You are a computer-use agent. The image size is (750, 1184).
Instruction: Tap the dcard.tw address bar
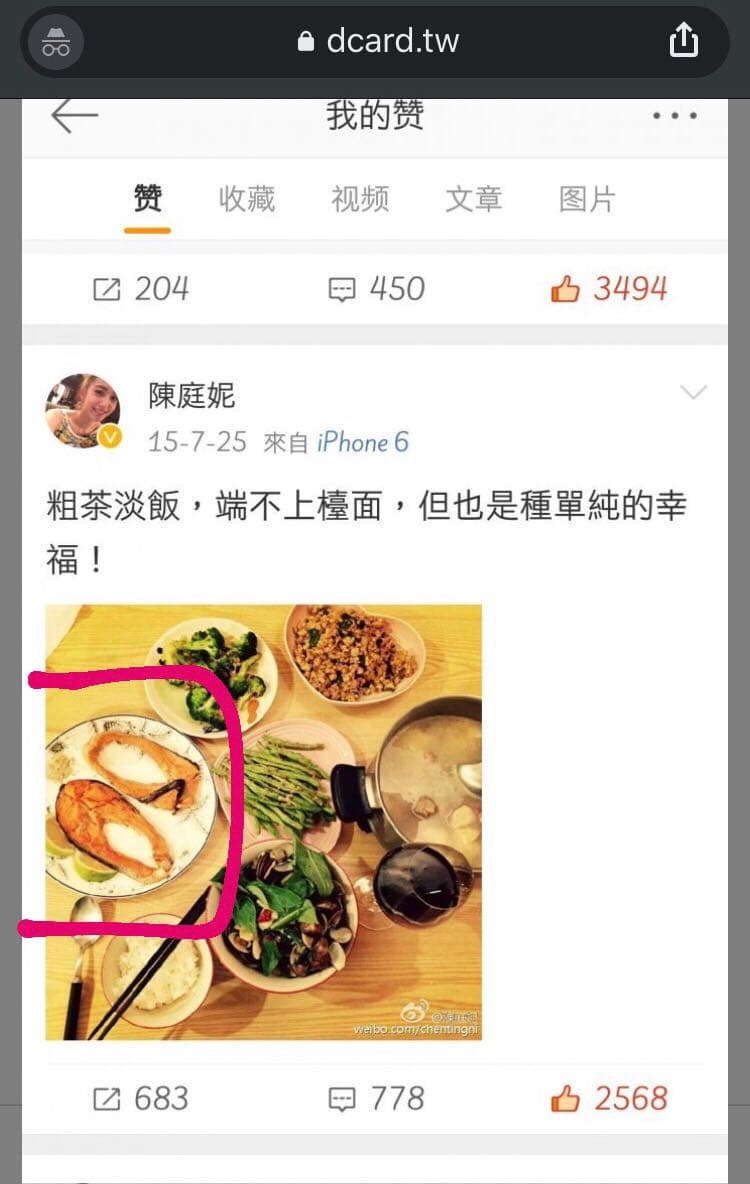pos(380,42)
